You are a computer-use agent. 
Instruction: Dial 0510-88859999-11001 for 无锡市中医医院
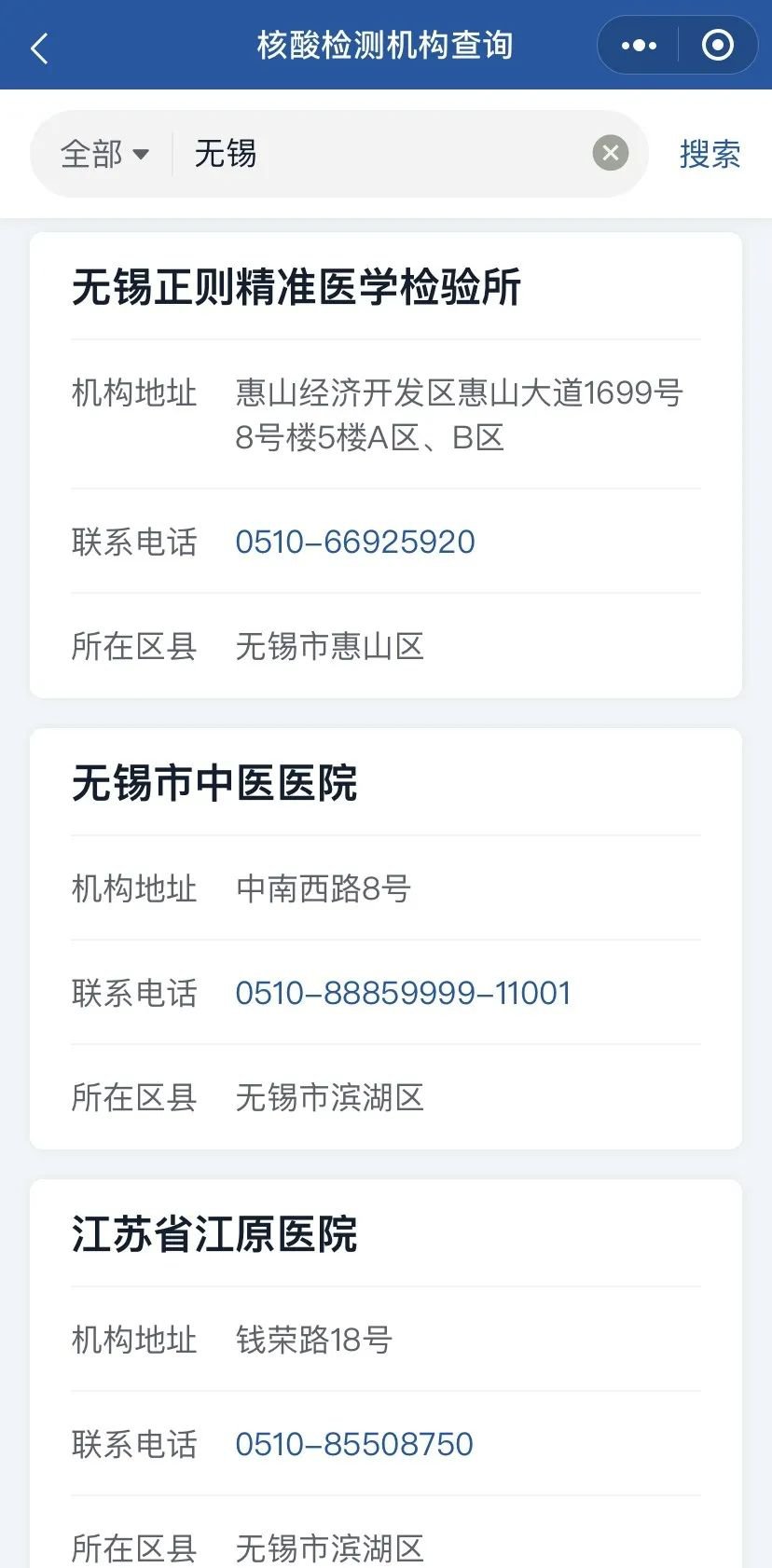pos(403,993)
